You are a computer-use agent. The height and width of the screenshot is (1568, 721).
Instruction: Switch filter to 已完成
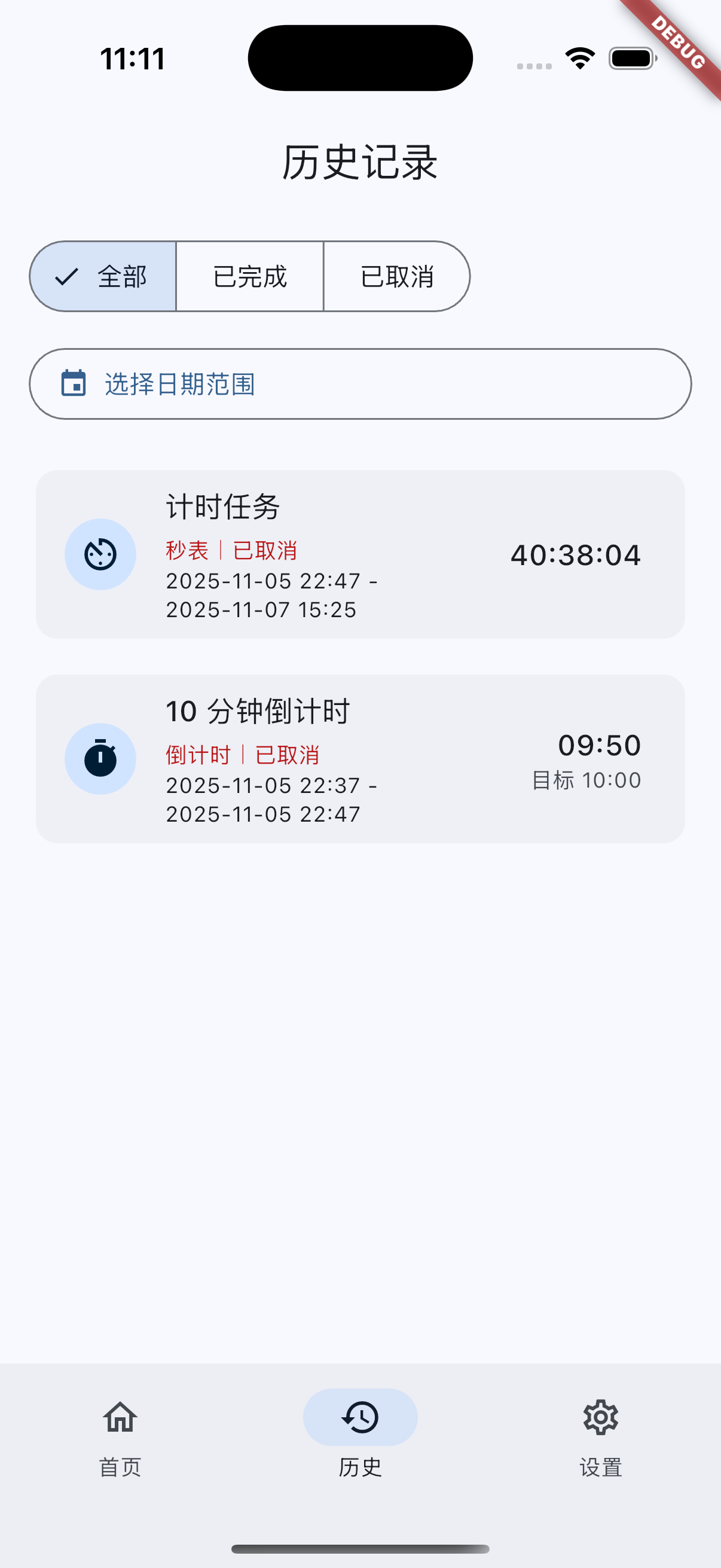(249, 277)
